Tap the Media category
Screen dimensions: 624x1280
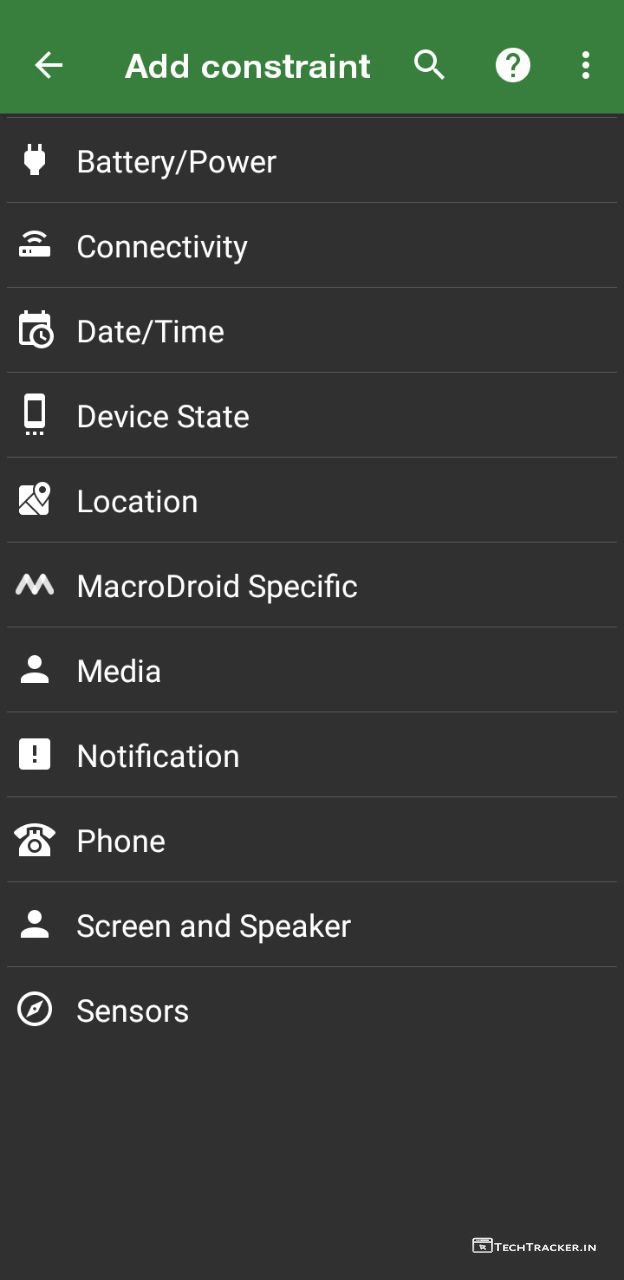tap(119, 672)
